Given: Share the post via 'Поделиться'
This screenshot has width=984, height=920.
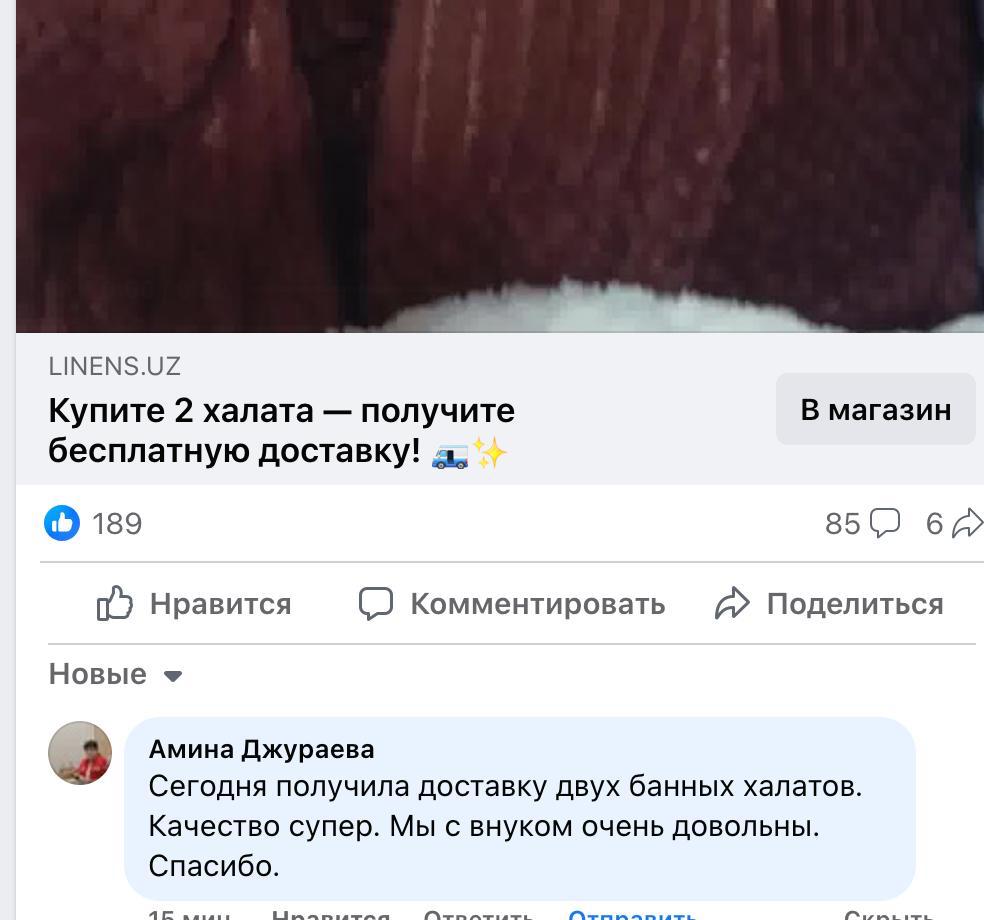Looking at the screenshot, I should tap(829, 604).
